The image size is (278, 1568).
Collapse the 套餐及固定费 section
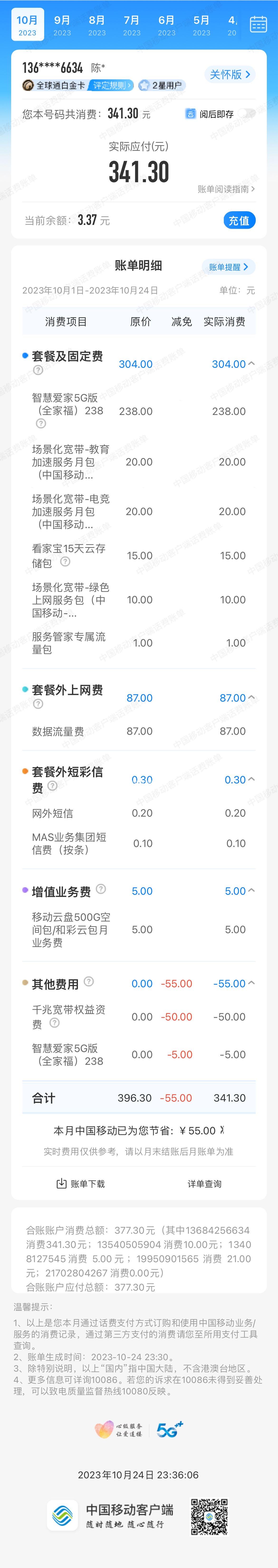(x=251, y=363)
